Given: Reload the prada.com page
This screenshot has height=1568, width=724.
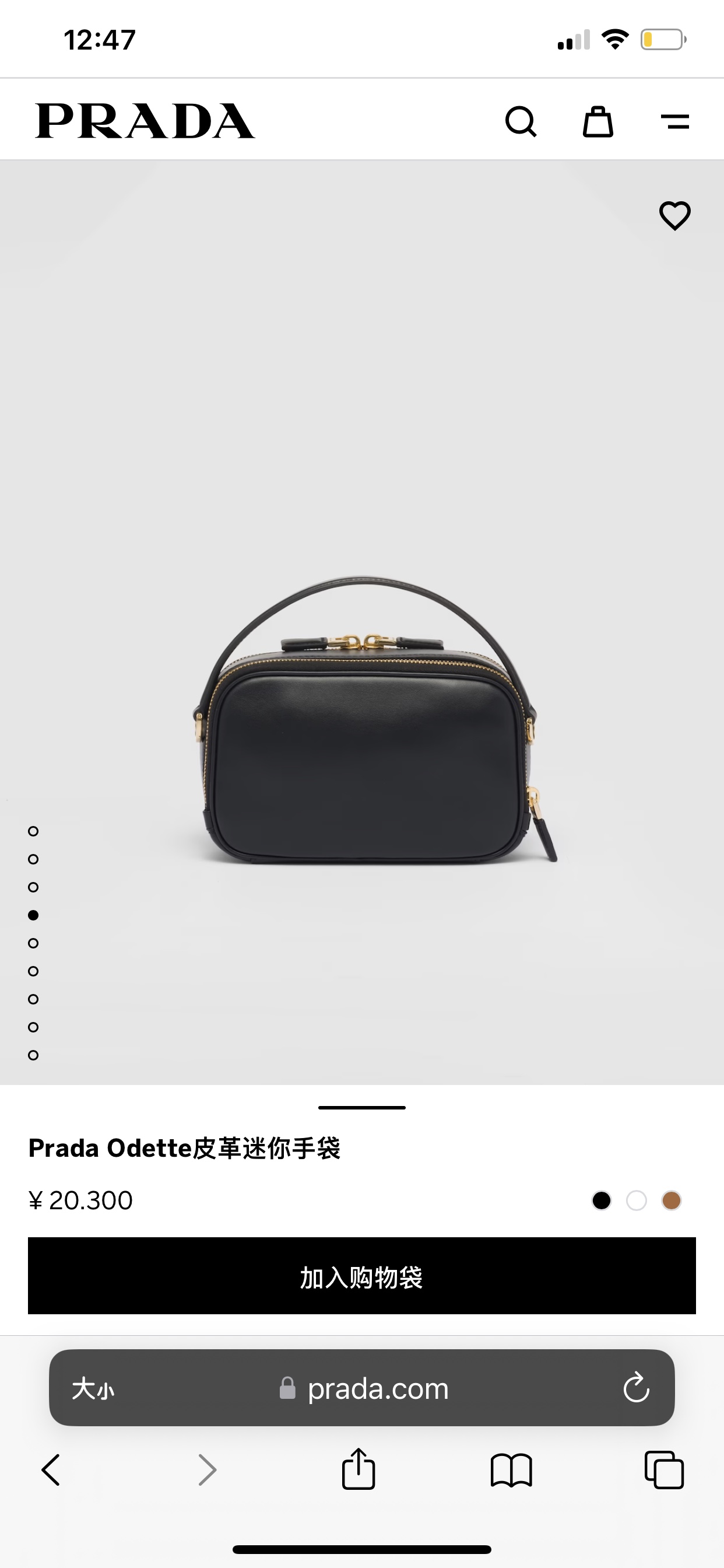Looking at the screenshot, I should pyautogui.click(x=637, y=1388).
